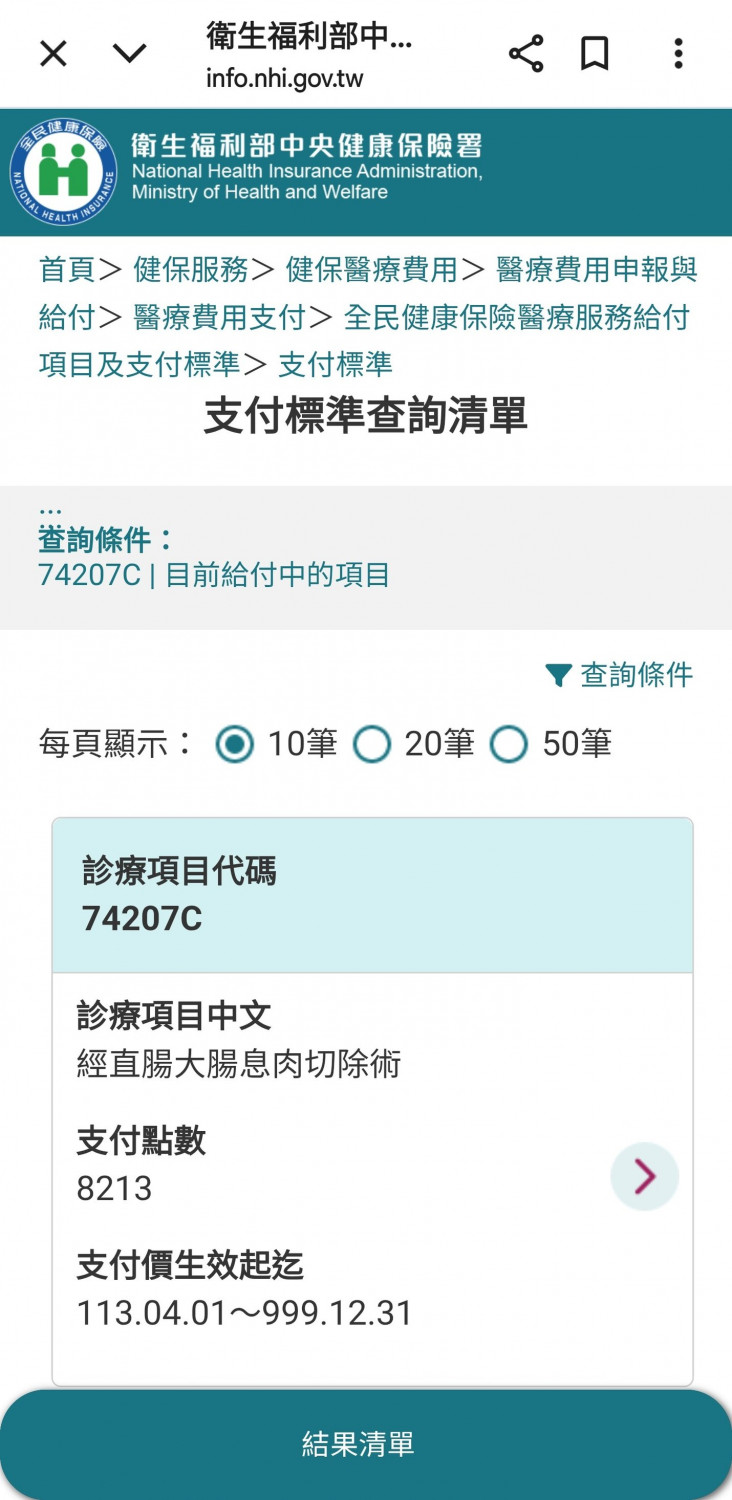Open the 查詢條件 filter
732x1500 pixels.
[620, 675]
